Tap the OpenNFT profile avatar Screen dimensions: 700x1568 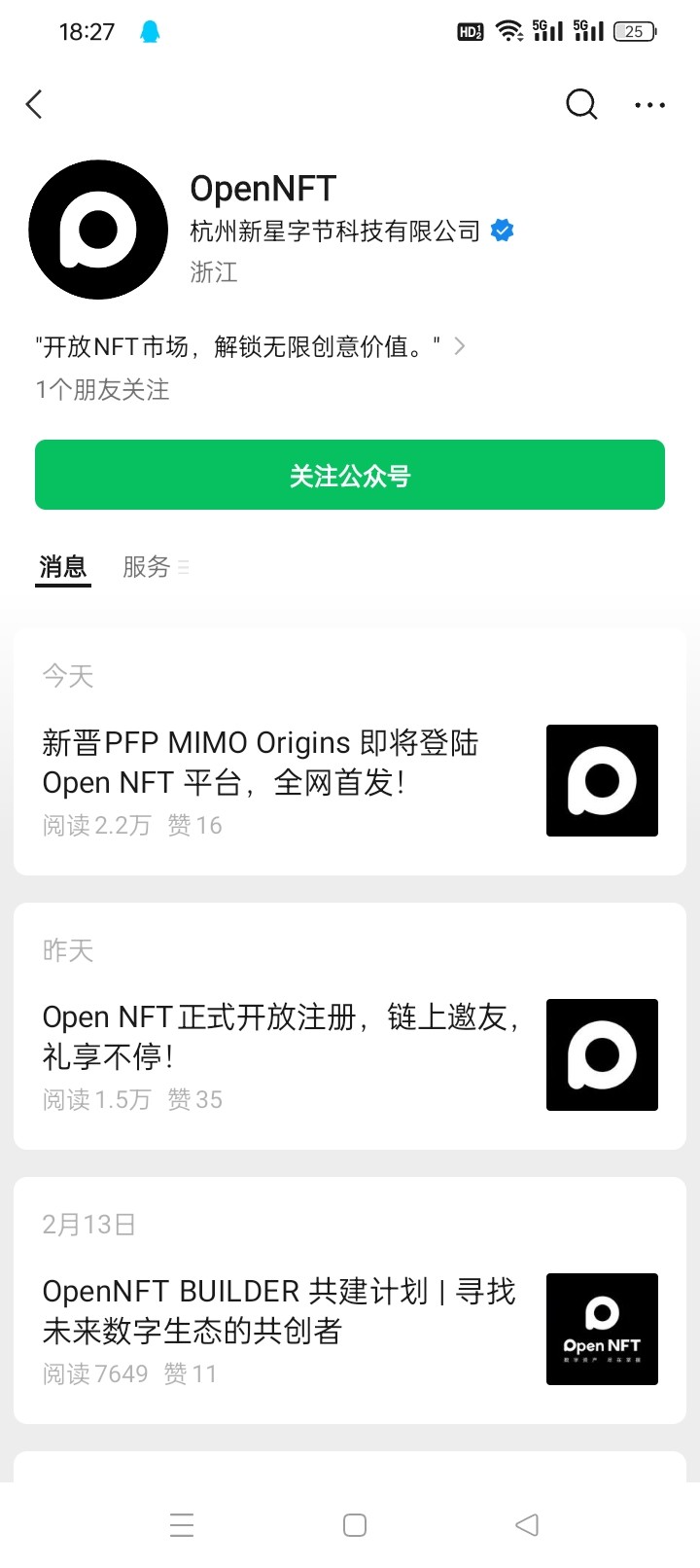click(x=98, y=230)
